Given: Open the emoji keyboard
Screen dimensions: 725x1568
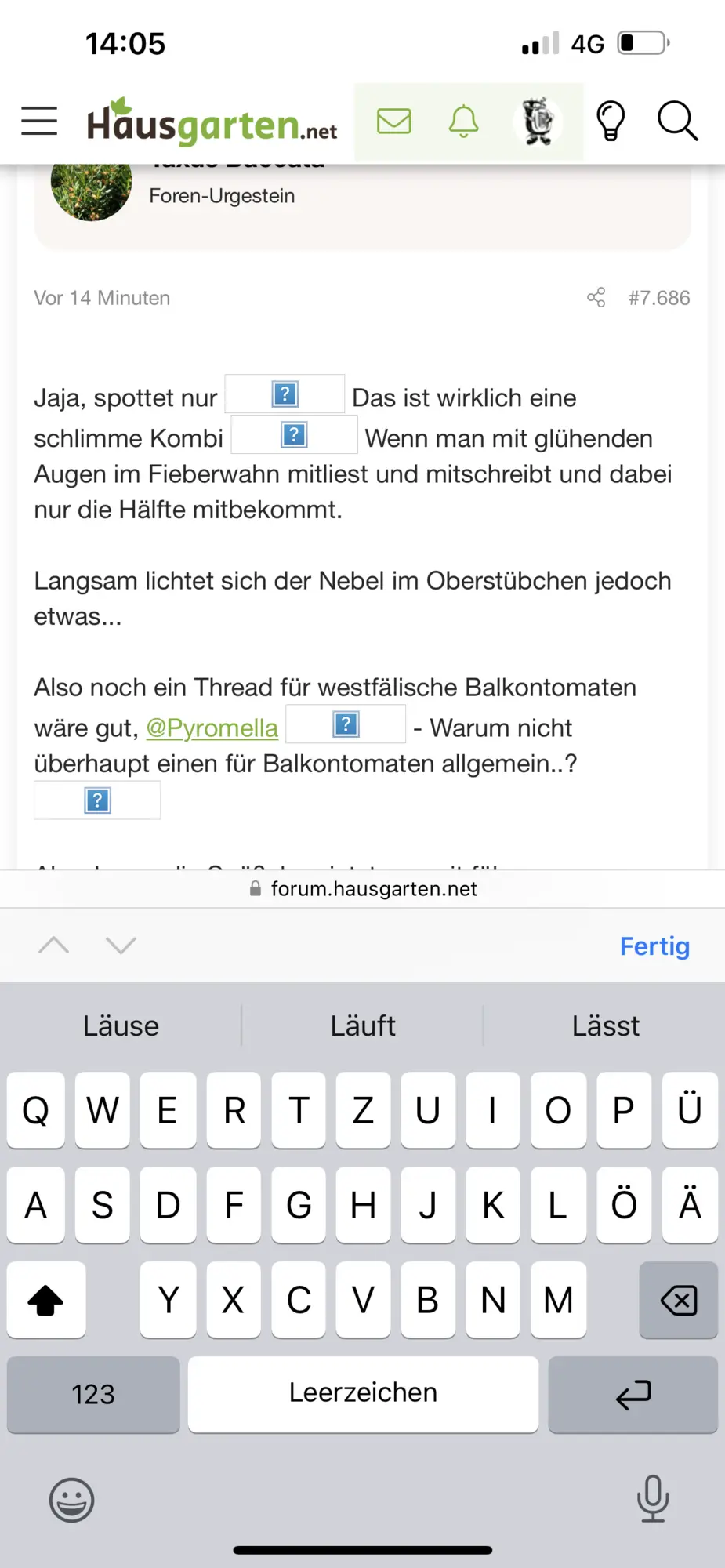Looking at the screenshot, I should pos(72,1500).
